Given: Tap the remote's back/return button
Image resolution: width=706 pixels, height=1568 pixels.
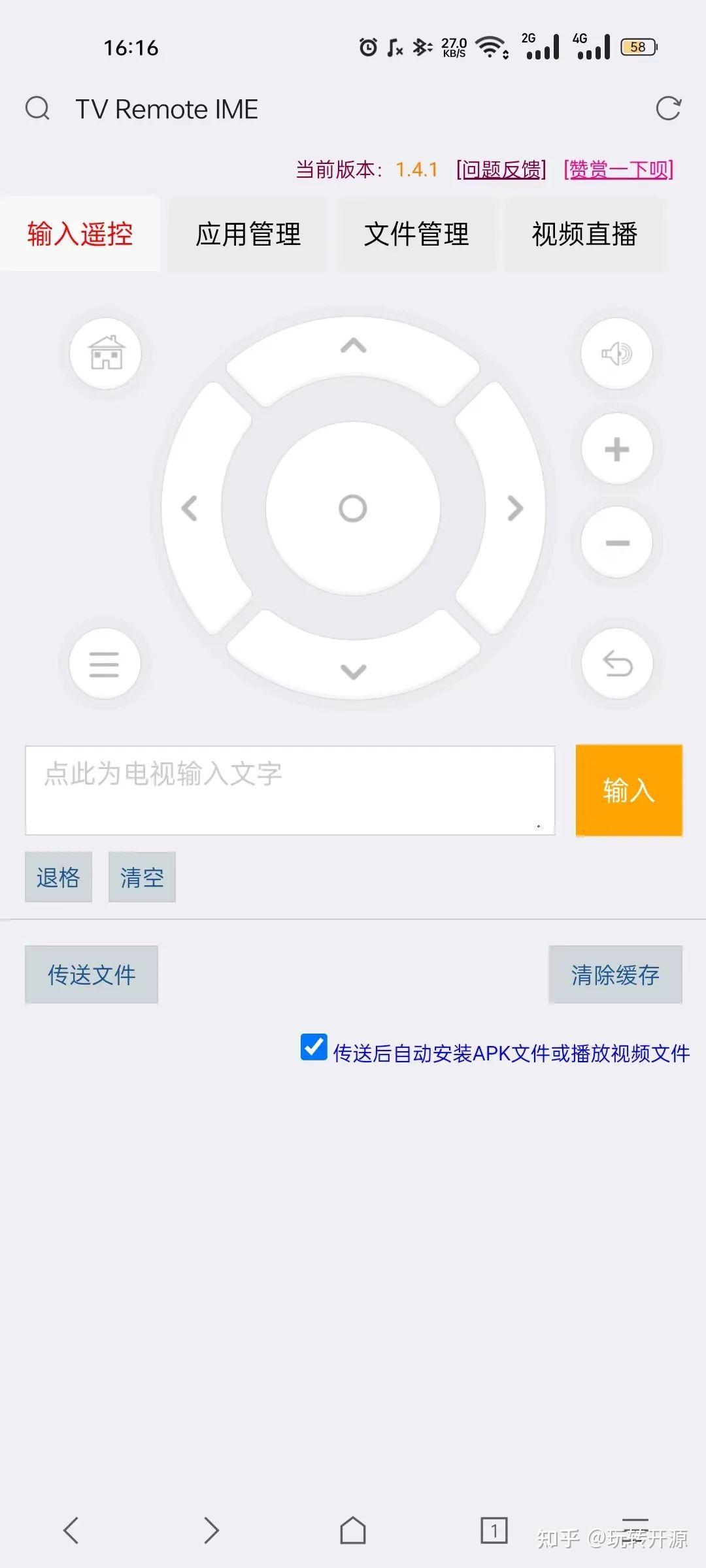Looking at the screenshot, I should pyautogui.click(x=616, y=664).
